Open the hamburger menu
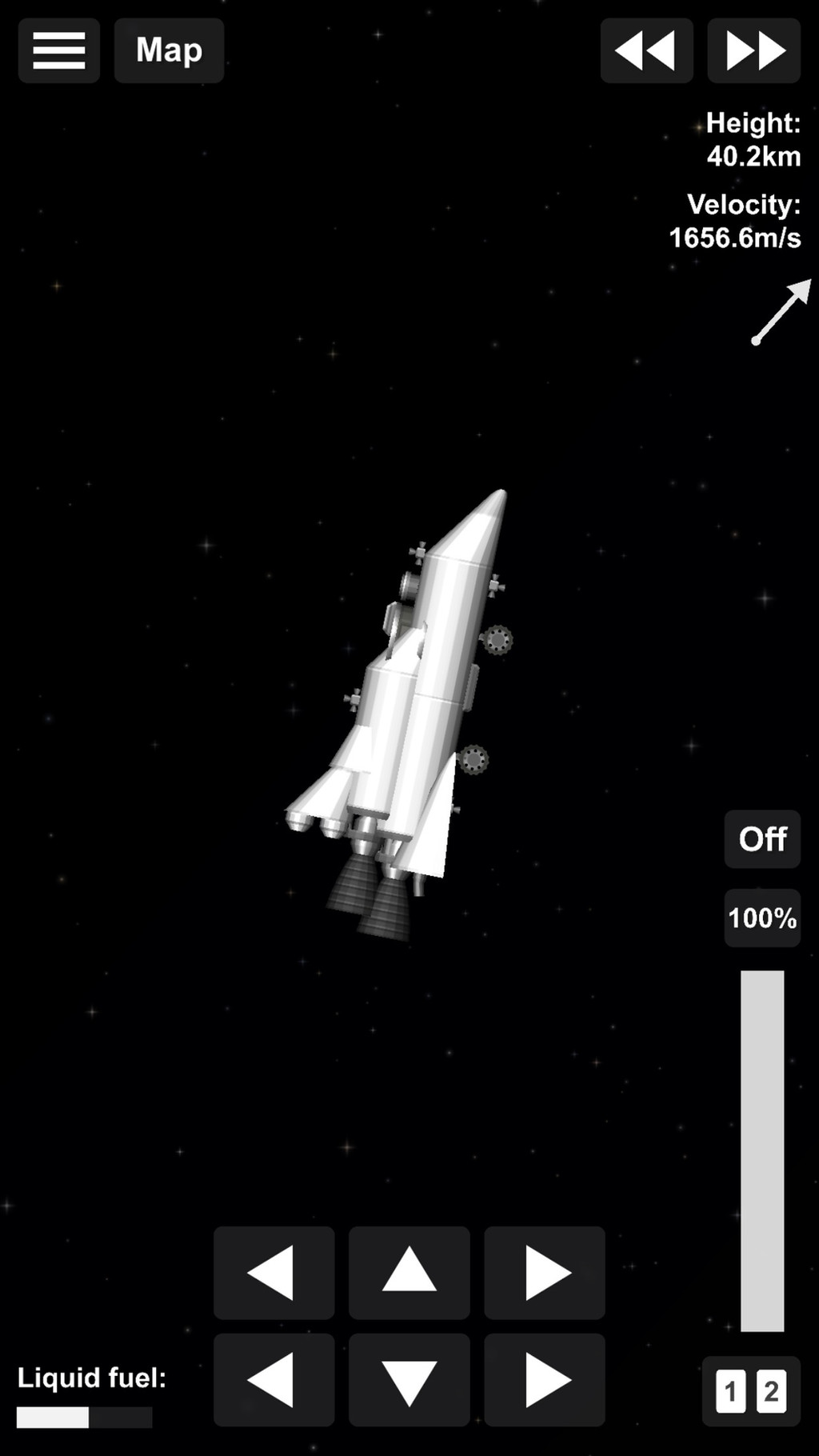The width and height of the screenshot is (819, 1456). pos(58,50)
